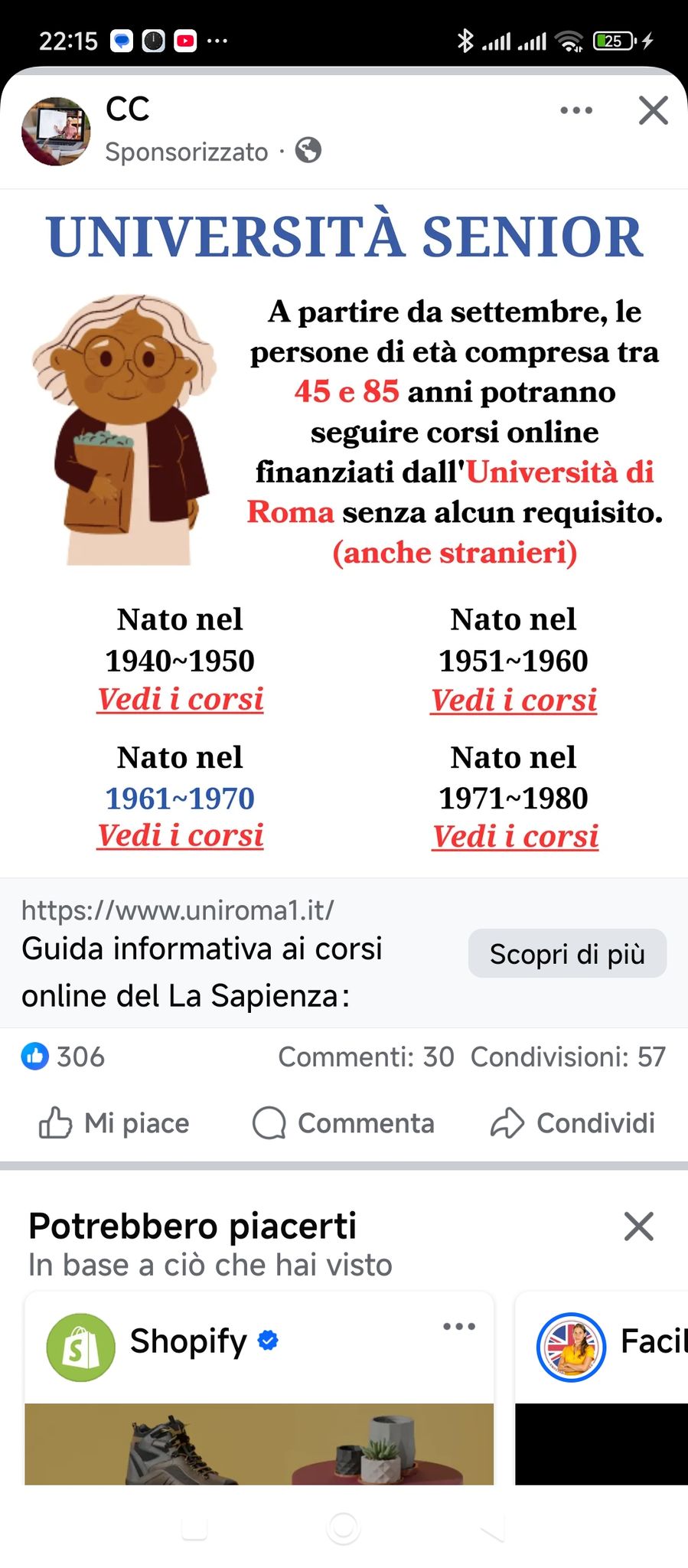Open the 30 comments

[x=366, y=1057]
